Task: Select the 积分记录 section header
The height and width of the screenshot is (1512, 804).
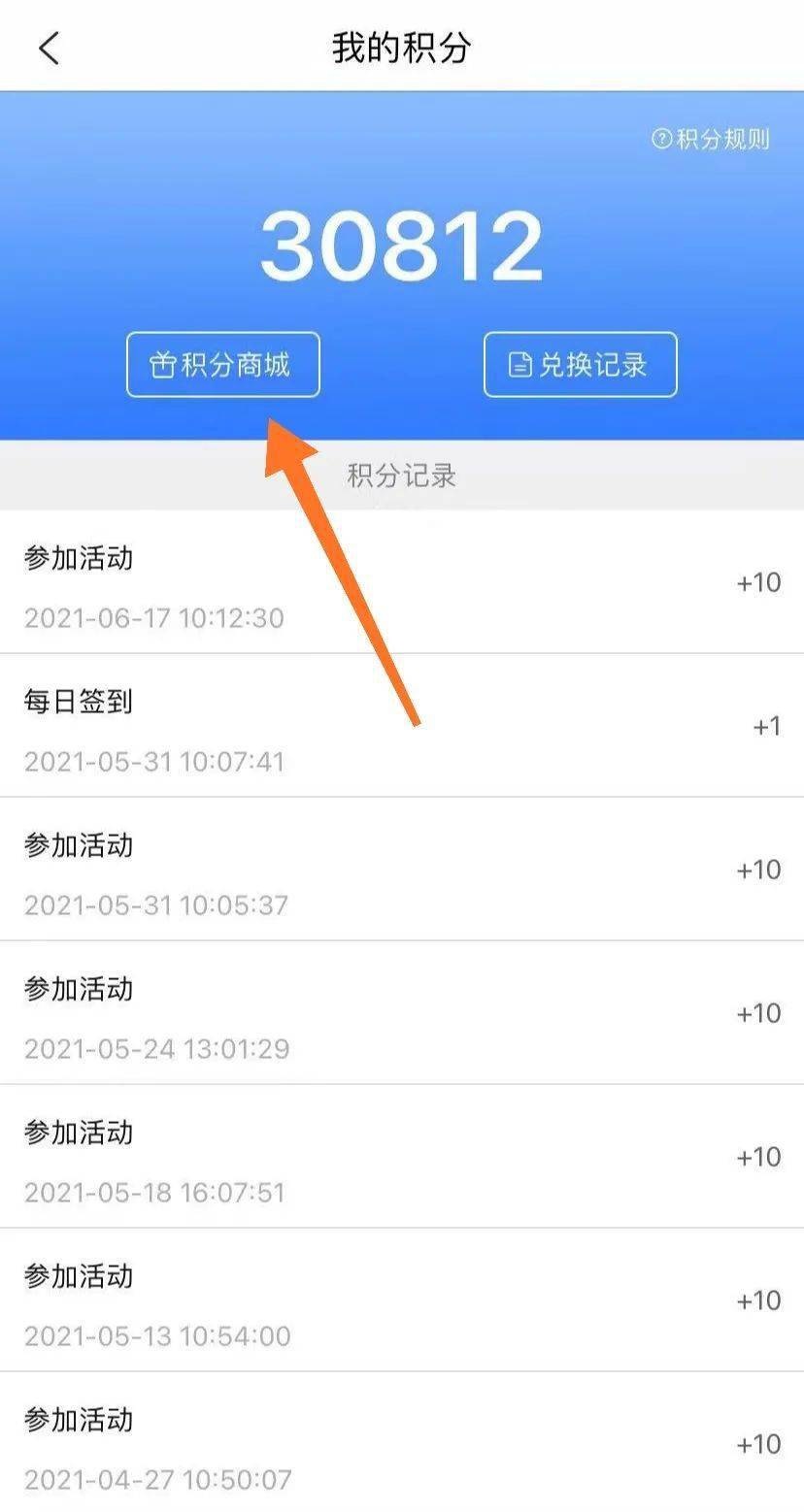Action: click(402, 476)
